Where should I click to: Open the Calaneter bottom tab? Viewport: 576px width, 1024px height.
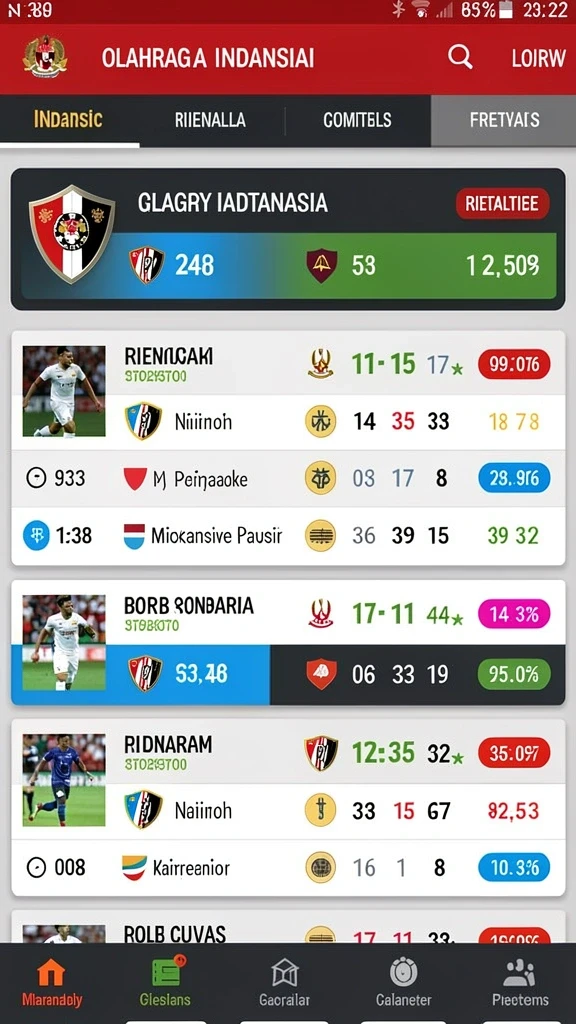pyautogui.click(x=404, y=983)
